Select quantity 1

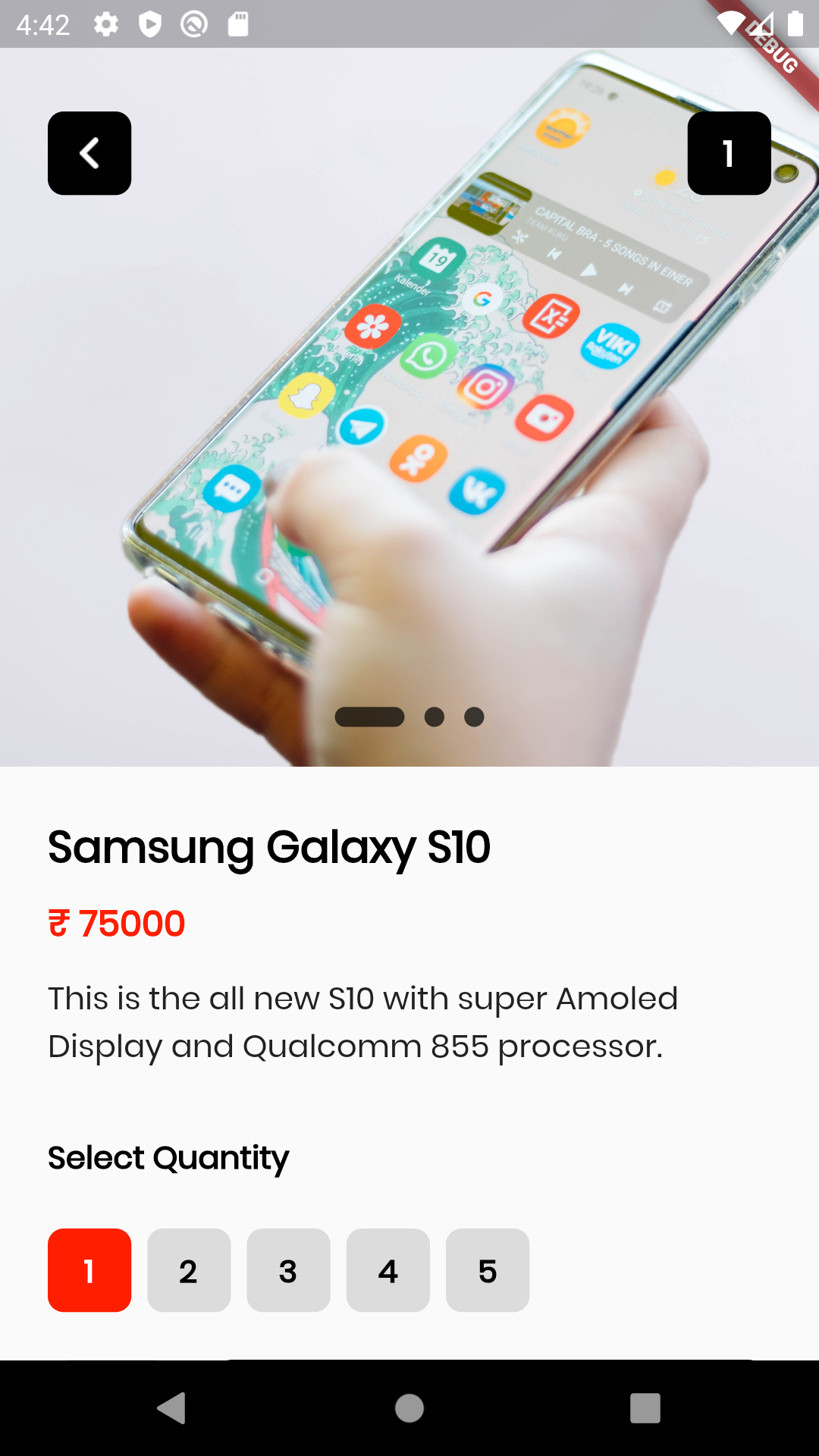89,1270
